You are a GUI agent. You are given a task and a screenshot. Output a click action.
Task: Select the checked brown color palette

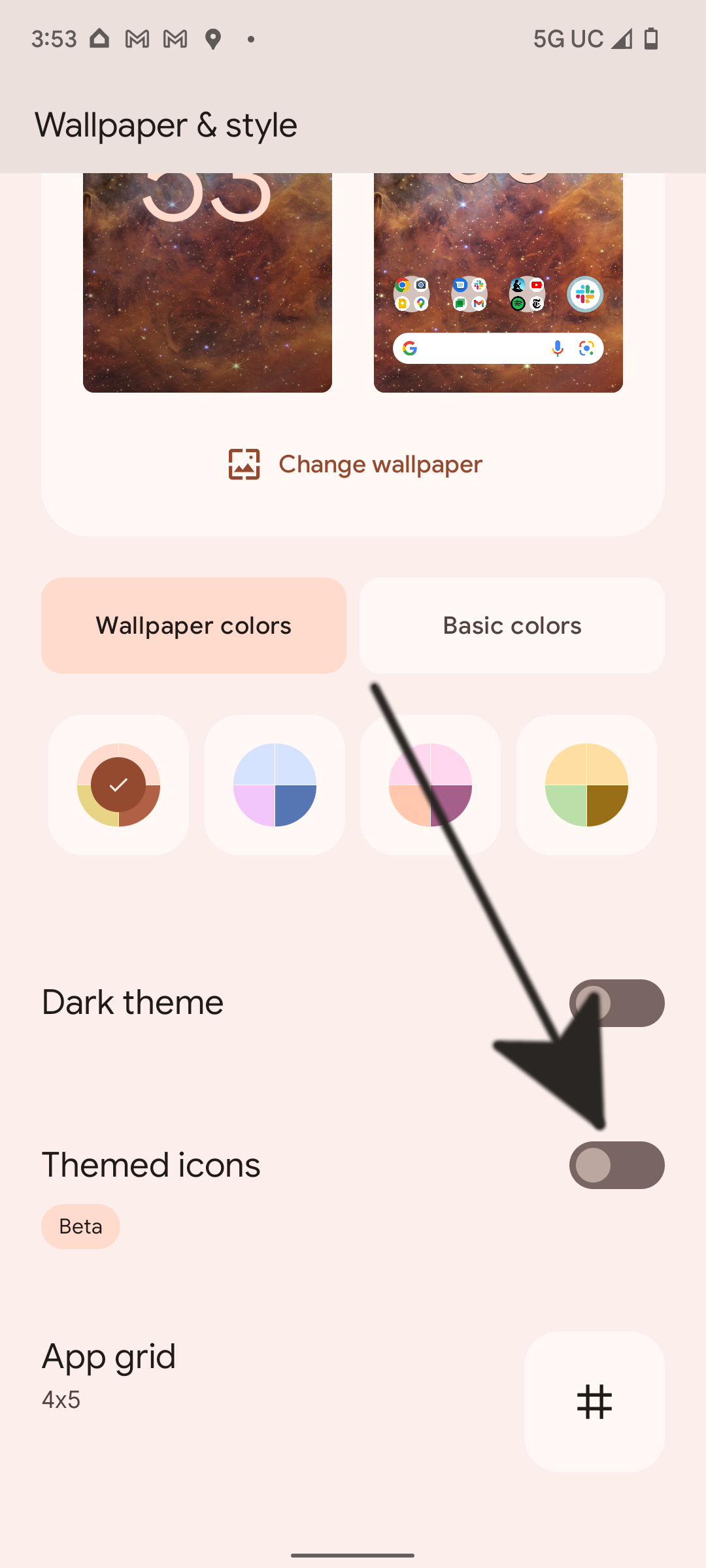(118, 785)
